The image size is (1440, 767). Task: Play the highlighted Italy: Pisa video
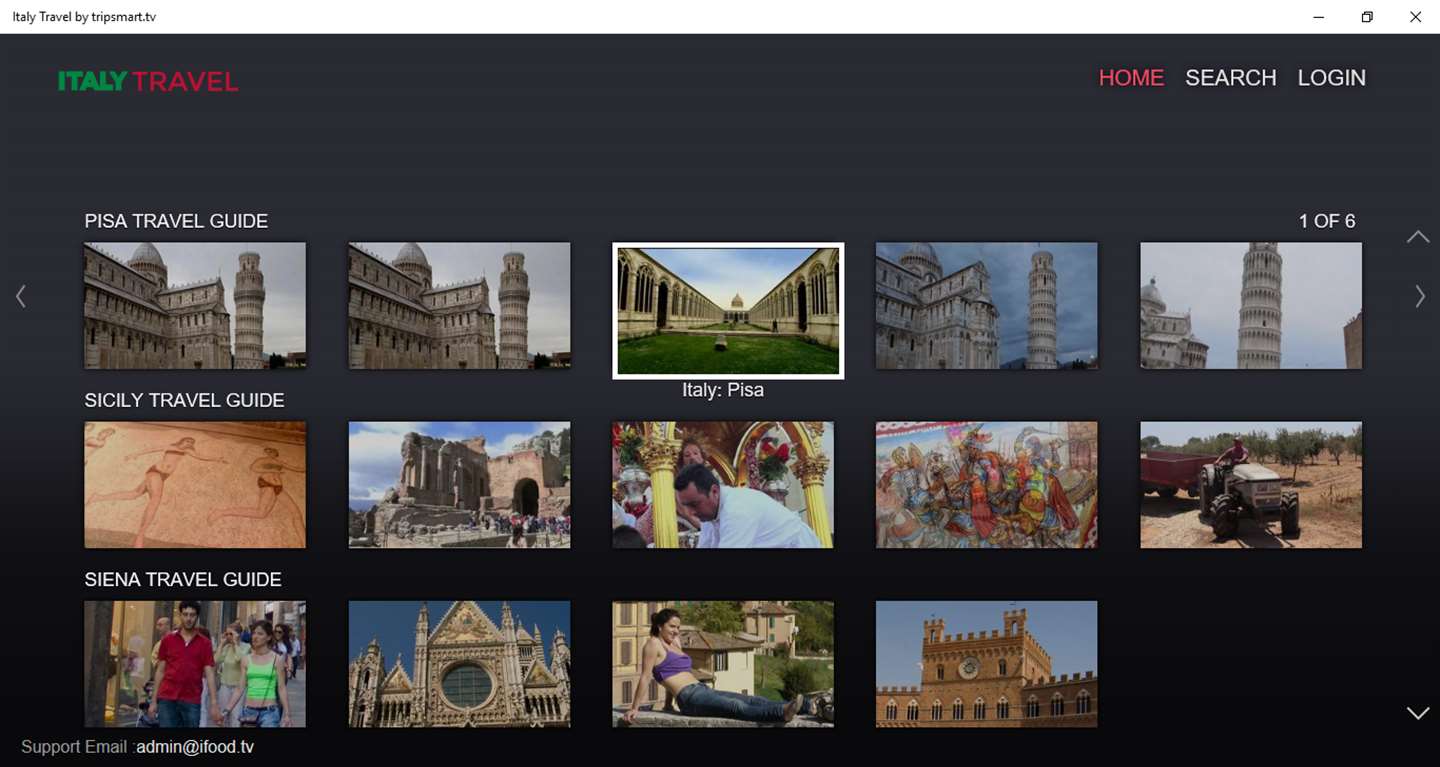click(x=728, y=311)
